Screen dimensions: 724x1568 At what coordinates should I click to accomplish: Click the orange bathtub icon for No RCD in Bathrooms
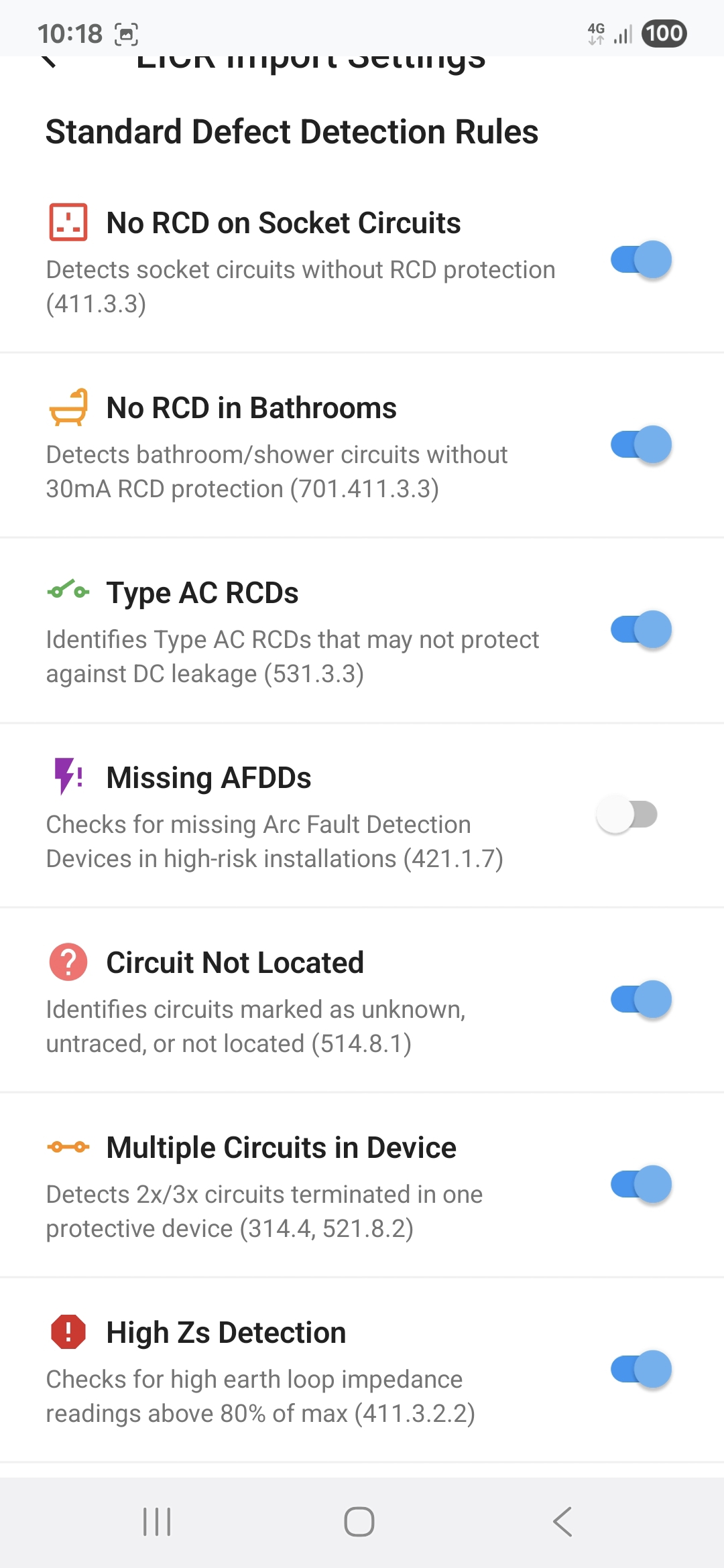coord(68,407)
